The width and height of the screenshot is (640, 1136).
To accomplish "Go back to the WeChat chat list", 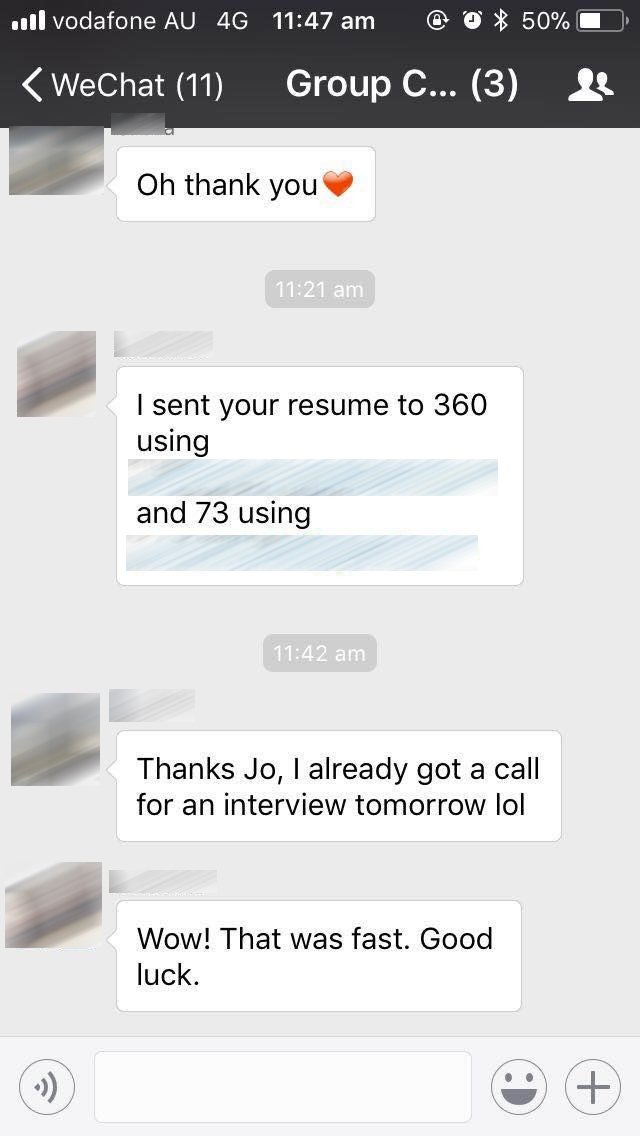I will [122, 85].
